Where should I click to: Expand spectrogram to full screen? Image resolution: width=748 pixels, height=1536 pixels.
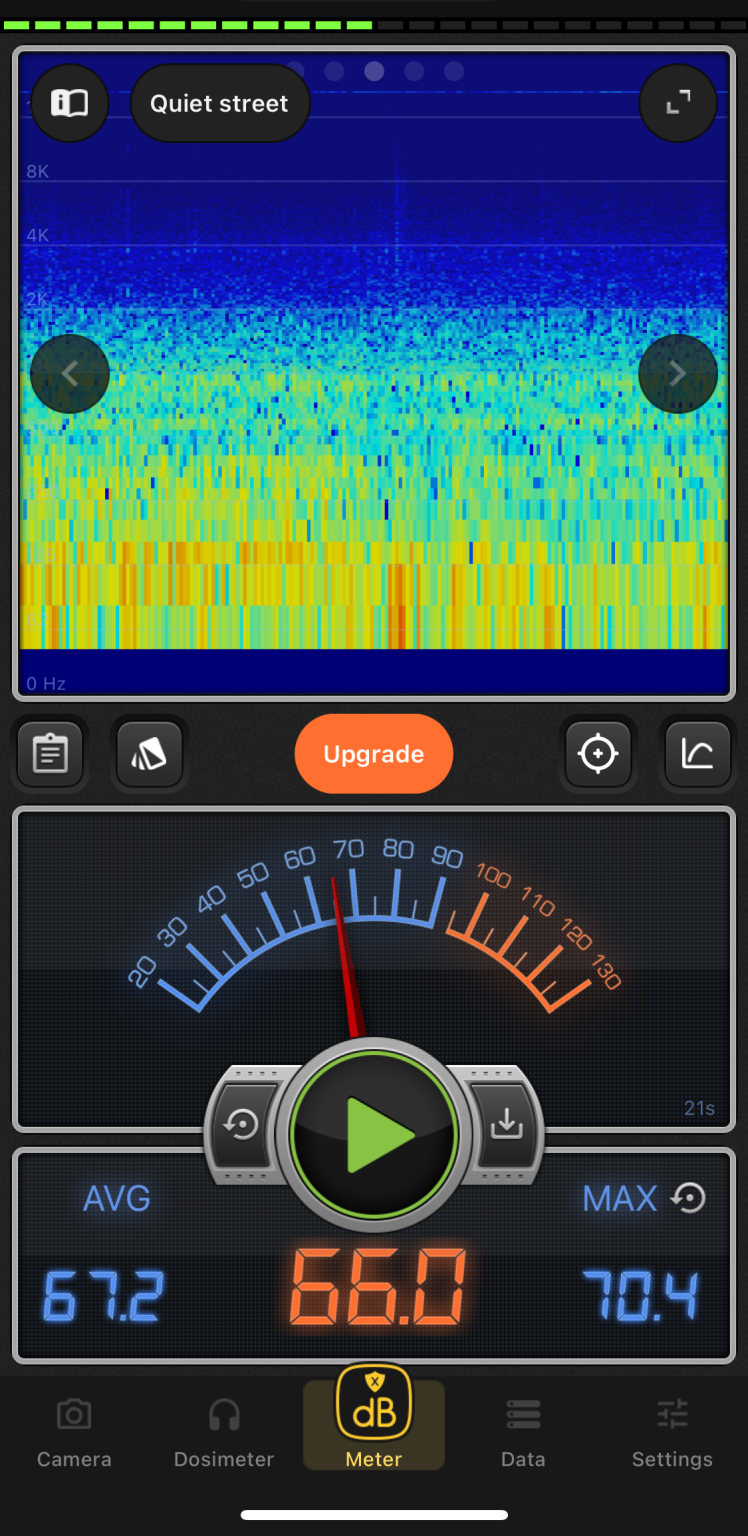click(678, 102)
